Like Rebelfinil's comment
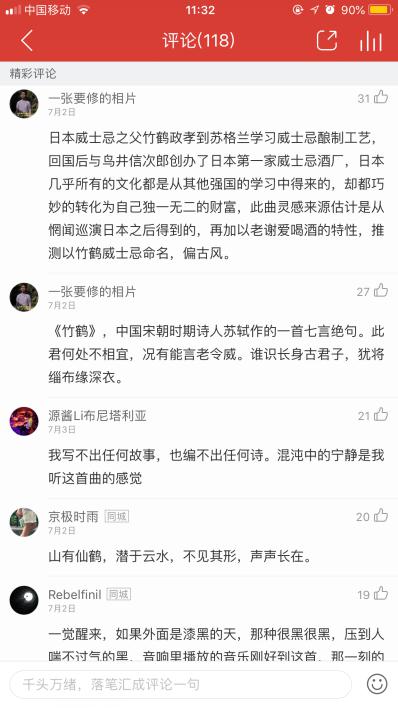 pyautogui.click(x=381, y=594)
